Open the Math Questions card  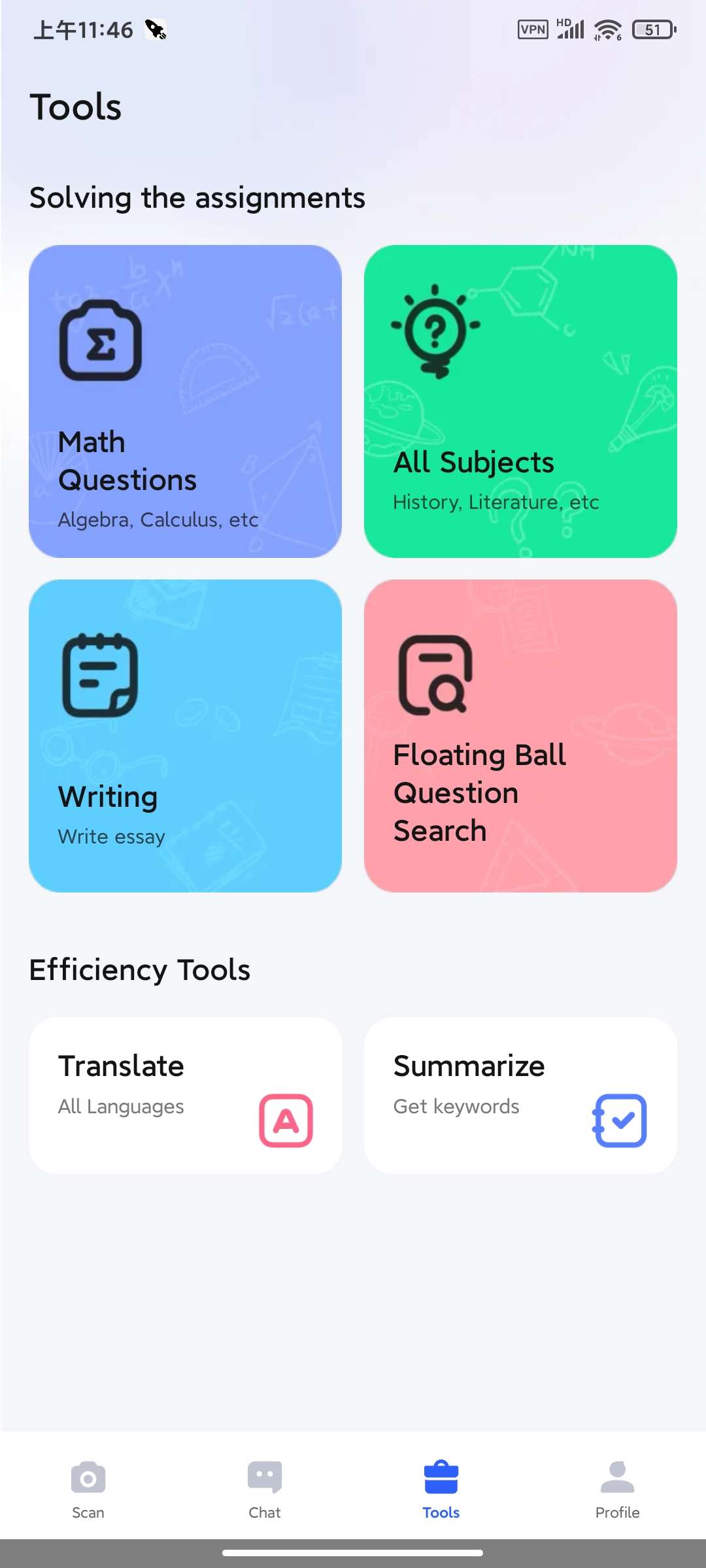(185, 401)
